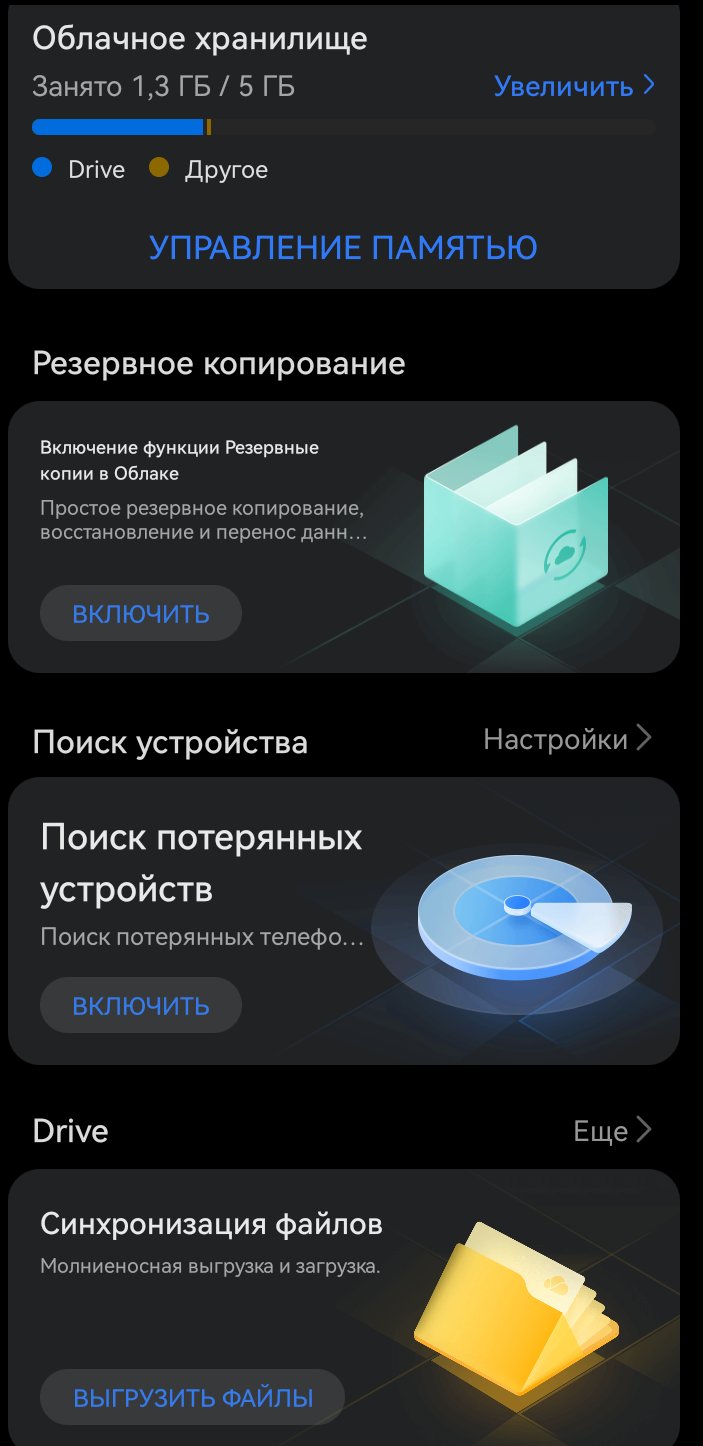Open Настройки for Поиск устройства
This screenshot has width=703, height=1446.
coord(568,739)
